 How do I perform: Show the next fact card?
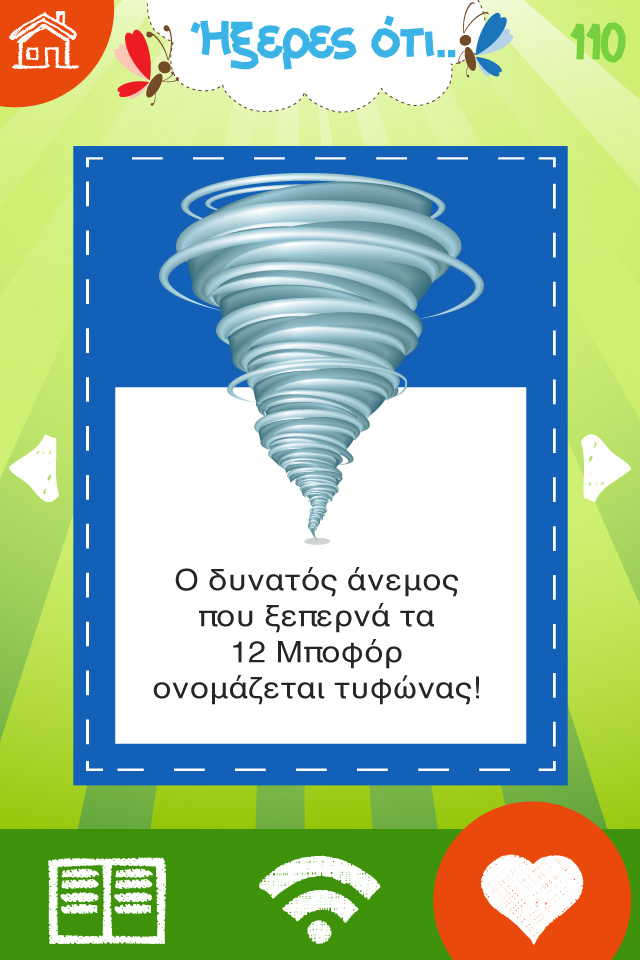605,467
